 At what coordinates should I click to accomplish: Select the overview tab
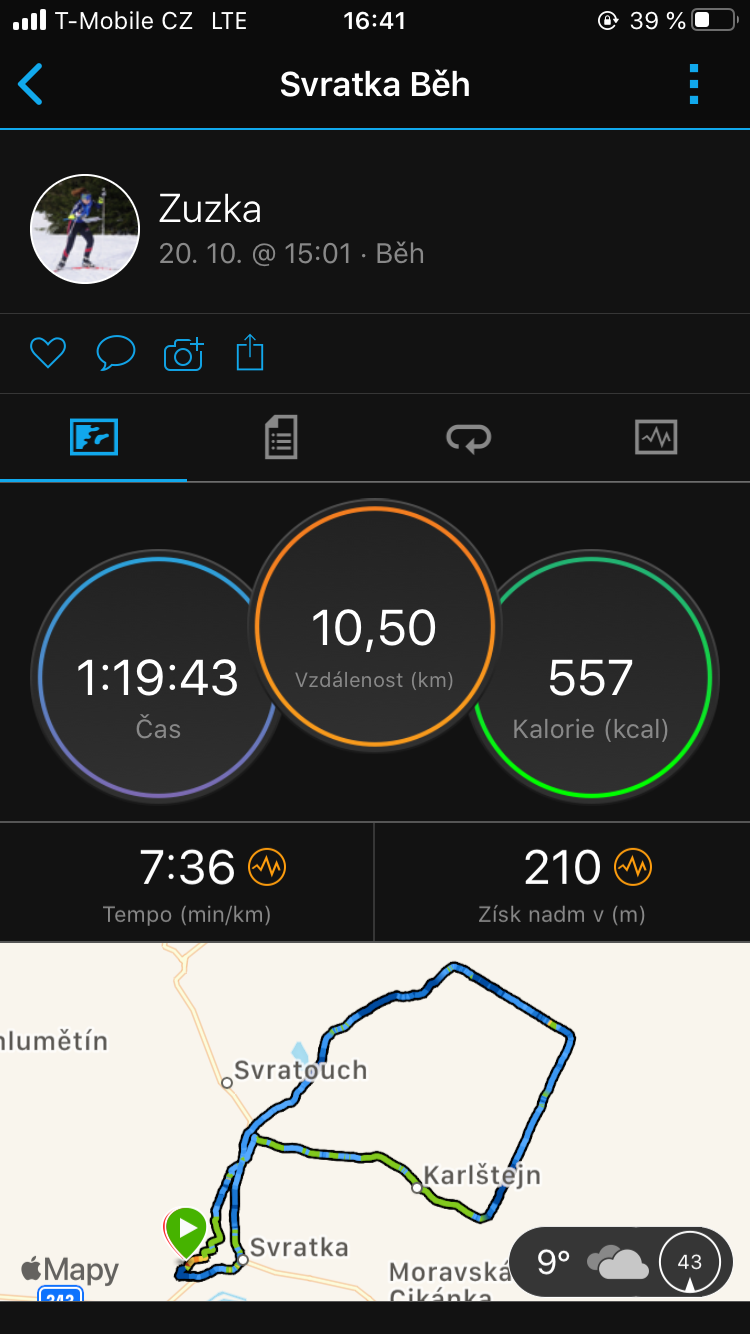94,438
